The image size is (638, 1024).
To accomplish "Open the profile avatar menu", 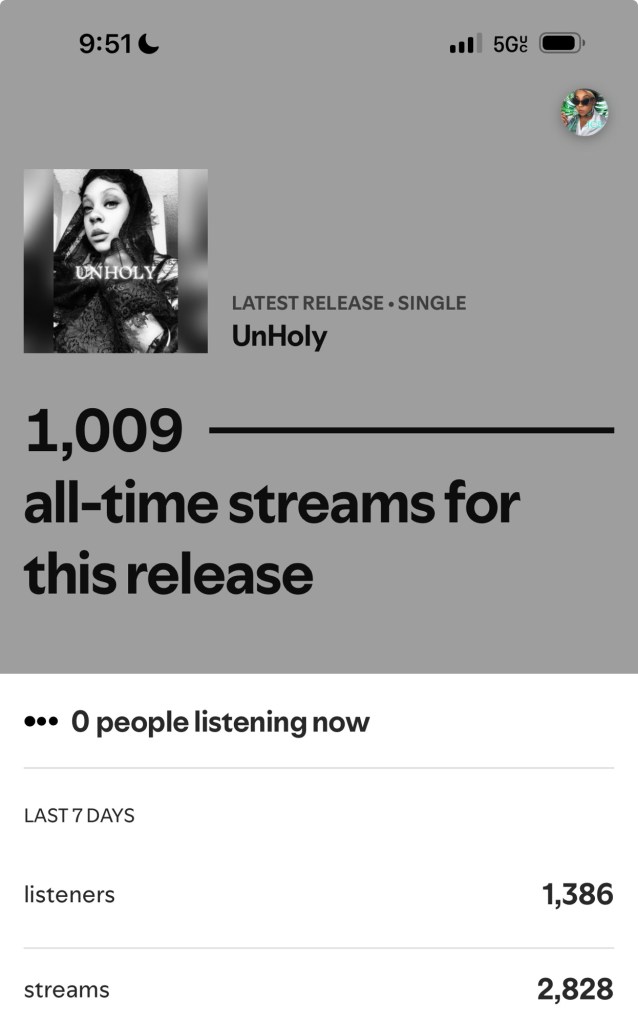I will (x=583, y=113).
